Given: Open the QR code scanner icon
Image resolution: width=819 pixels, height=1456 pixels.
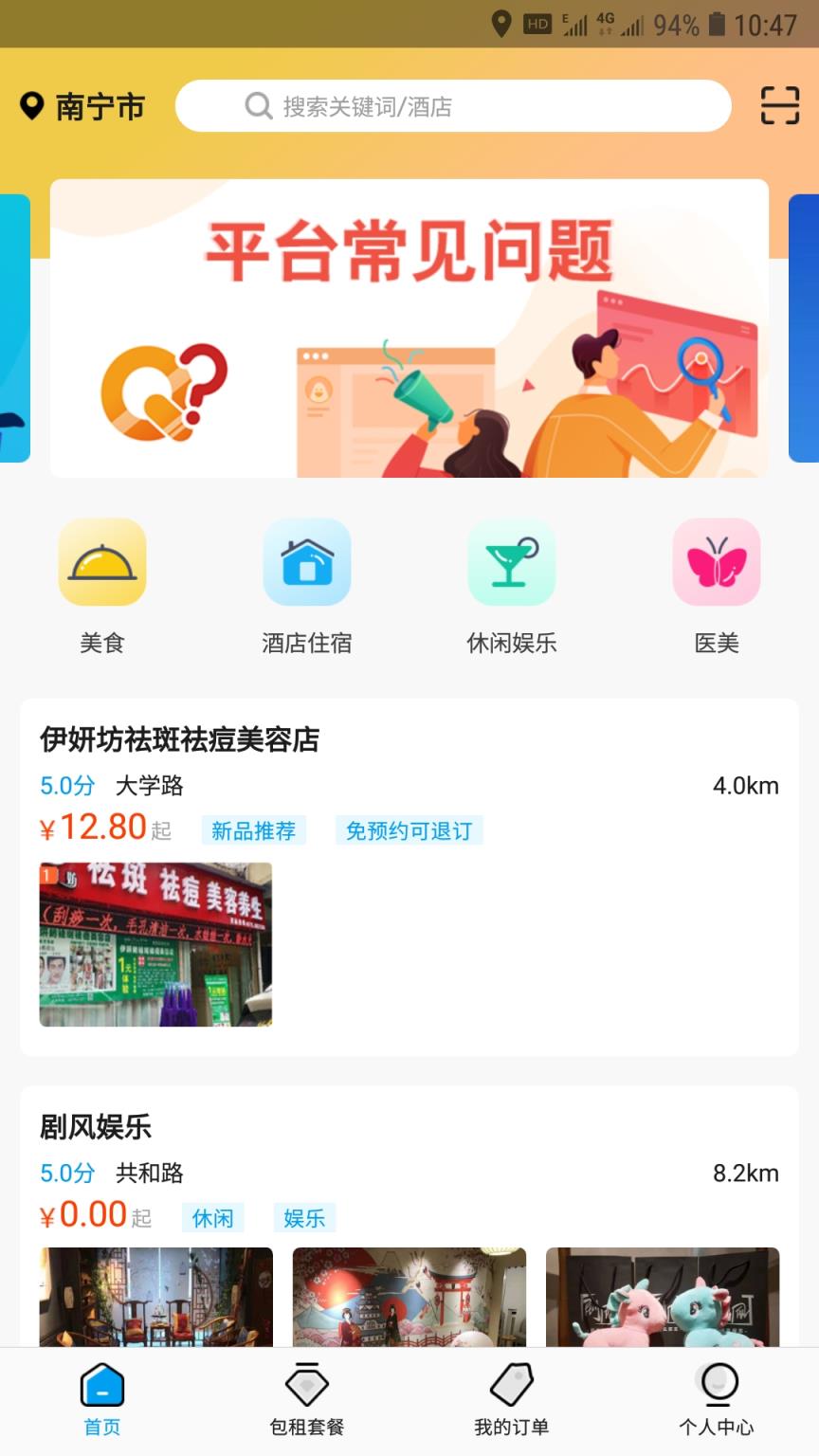Looking at the screenshot, I should (779, 106).
